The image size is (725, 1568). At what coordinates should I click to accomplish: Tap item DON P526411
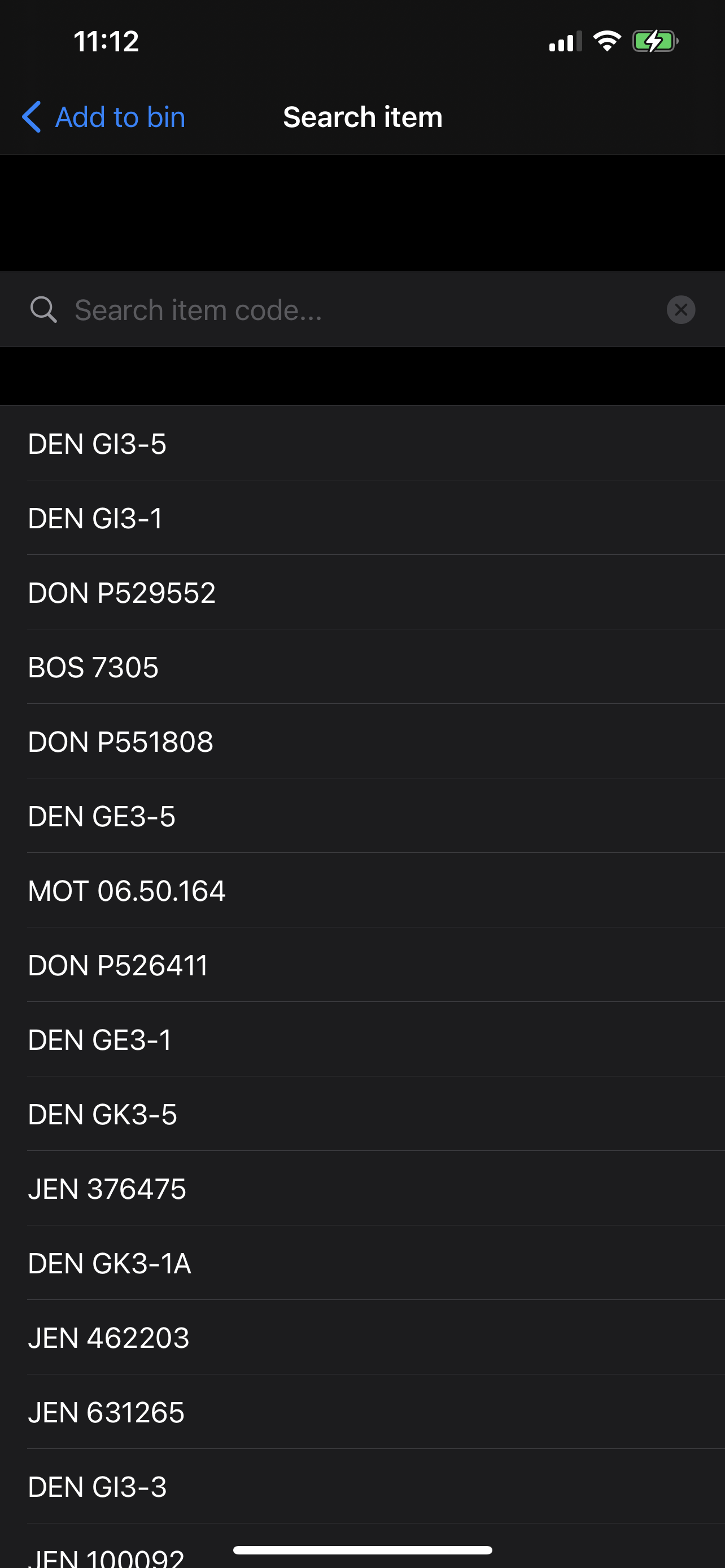[x=362, y=965]
